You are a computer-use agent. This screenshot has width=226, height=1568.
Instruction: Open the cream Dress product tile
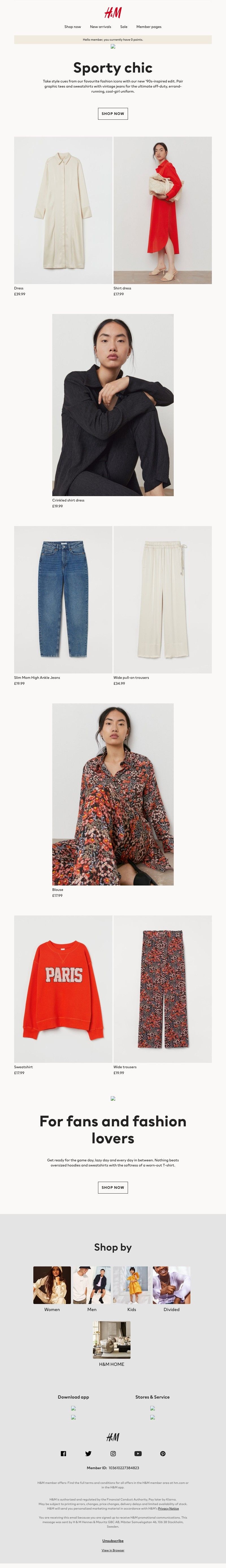(63, 210)
